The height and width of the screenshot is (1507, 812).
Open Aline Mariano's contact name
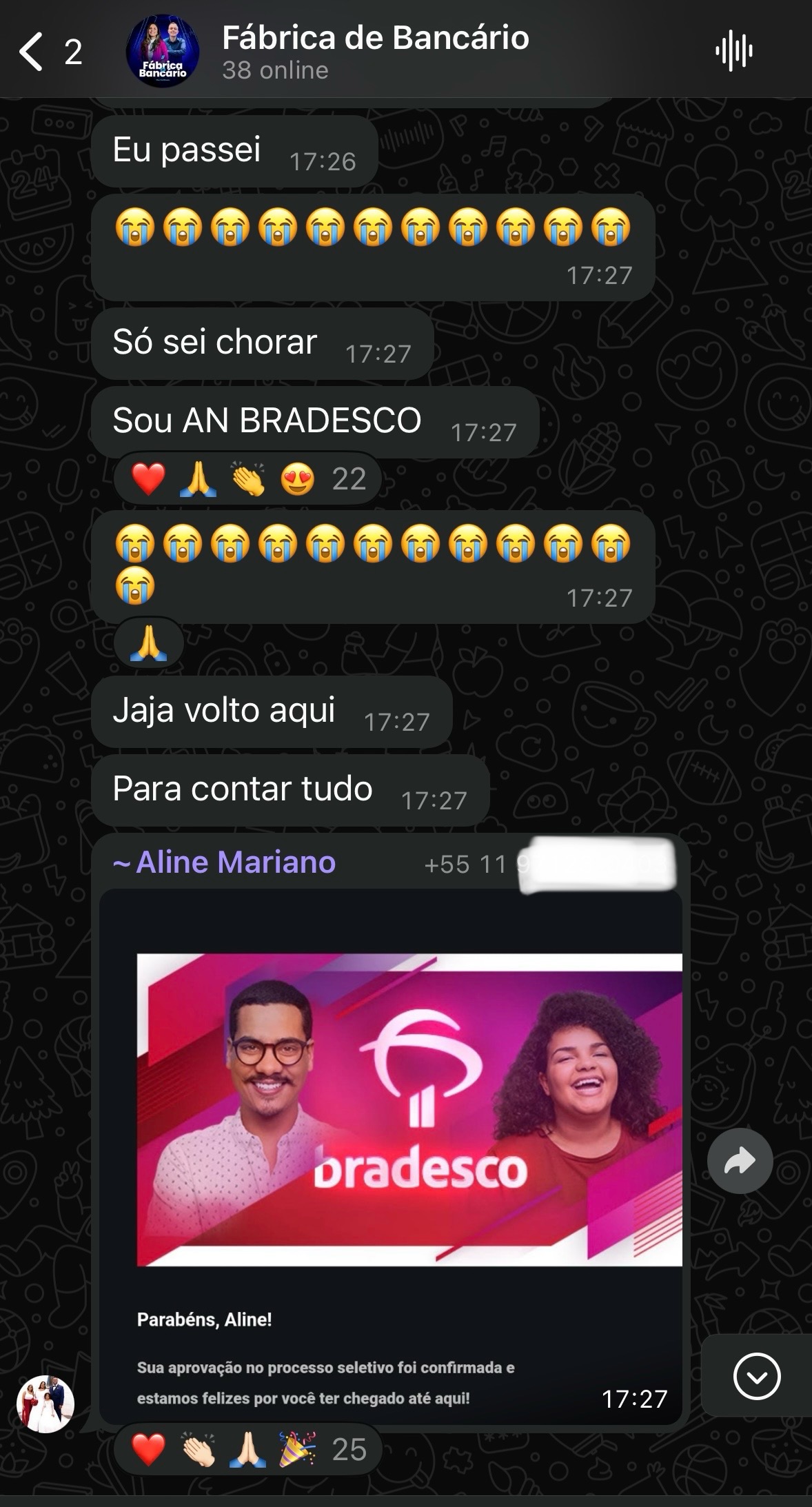(x=236, y=862)
